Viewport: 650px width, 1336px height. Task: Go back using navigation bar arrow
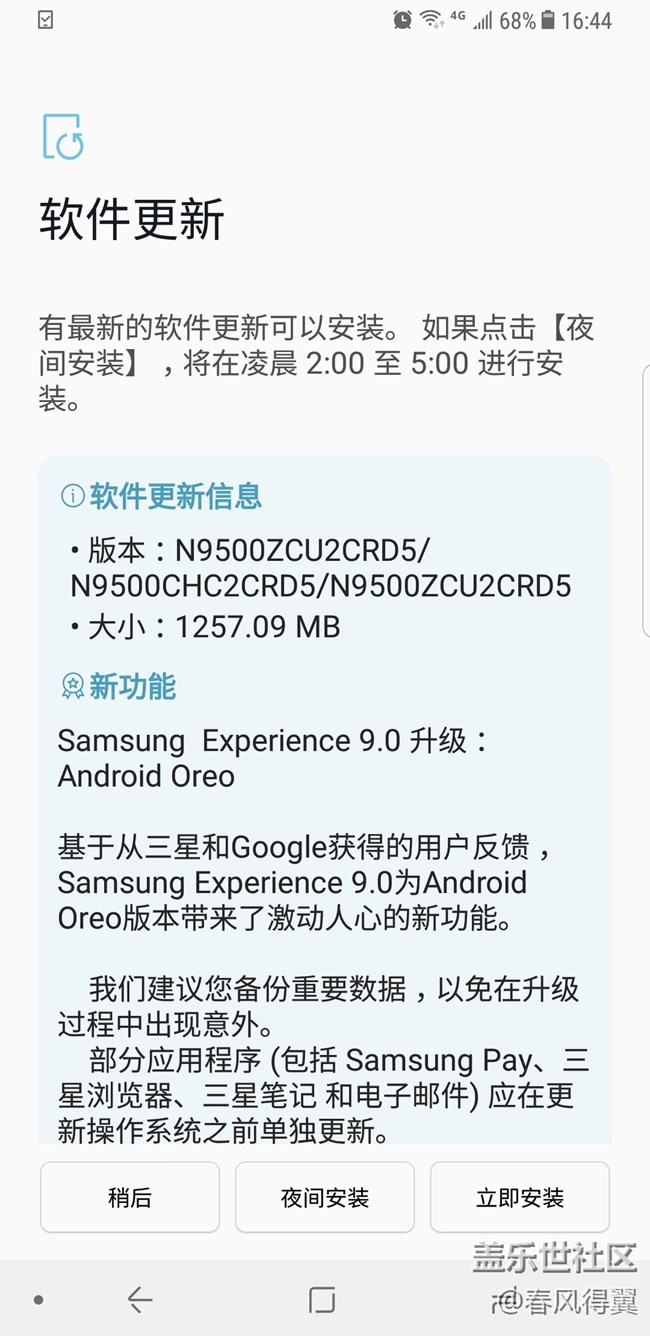click(x=140, y=1300)
